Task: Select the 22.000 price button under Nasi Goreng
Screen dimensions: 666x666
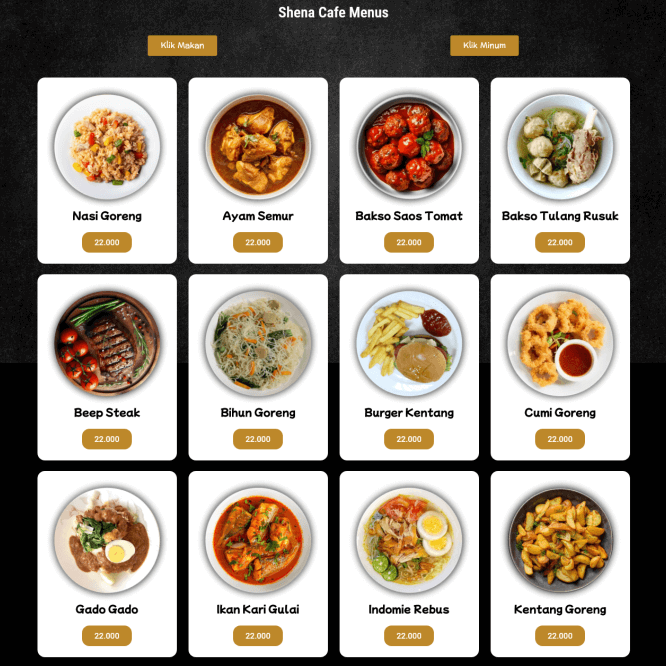Action: point(107,242)
